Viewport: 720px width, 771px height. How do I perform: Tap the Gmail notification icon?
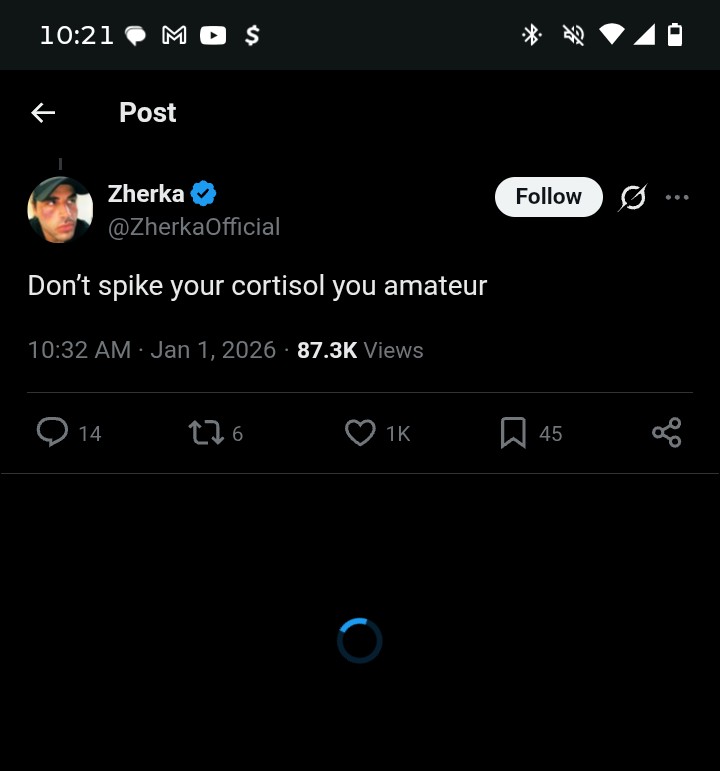[174, 34]
